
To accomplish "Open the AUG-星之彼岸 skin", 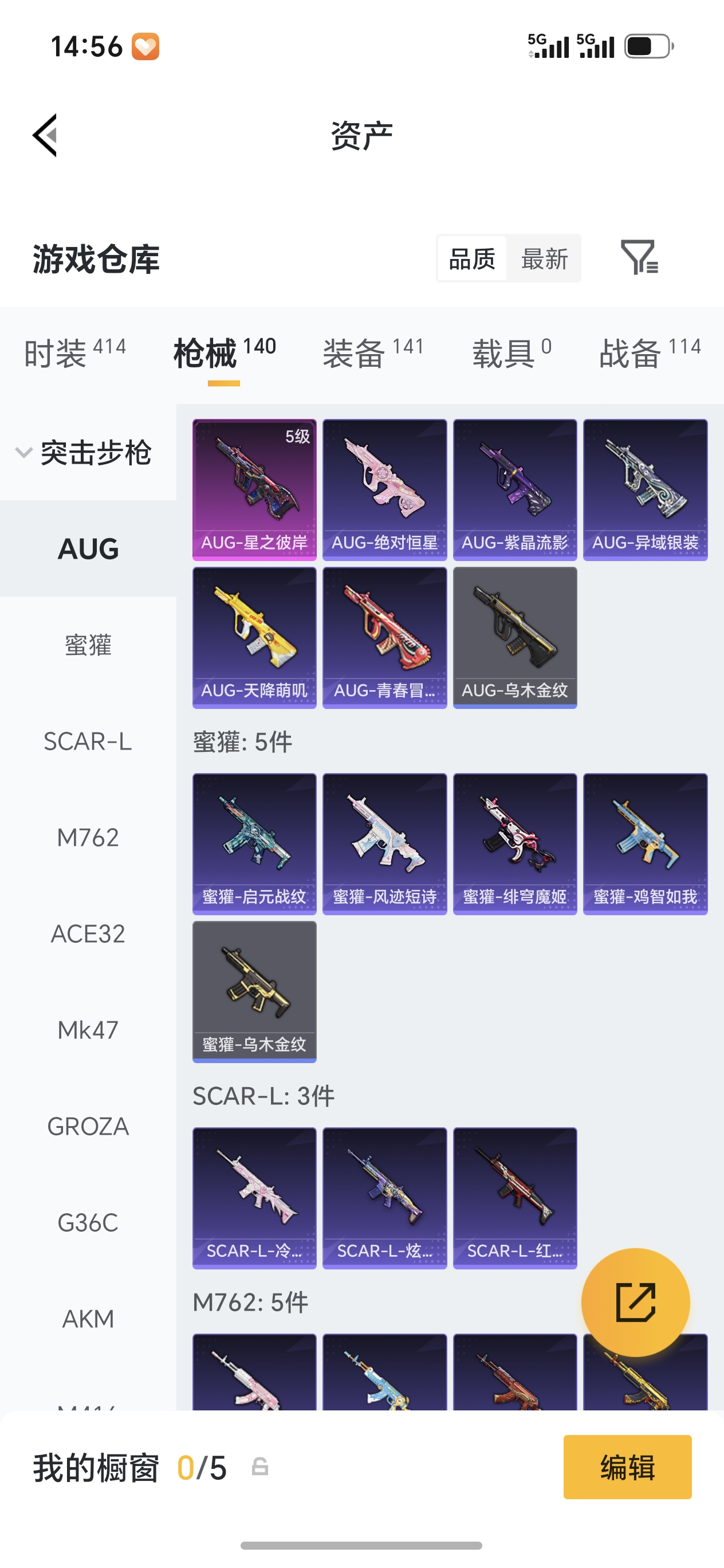I will click(x=254, y=489).
